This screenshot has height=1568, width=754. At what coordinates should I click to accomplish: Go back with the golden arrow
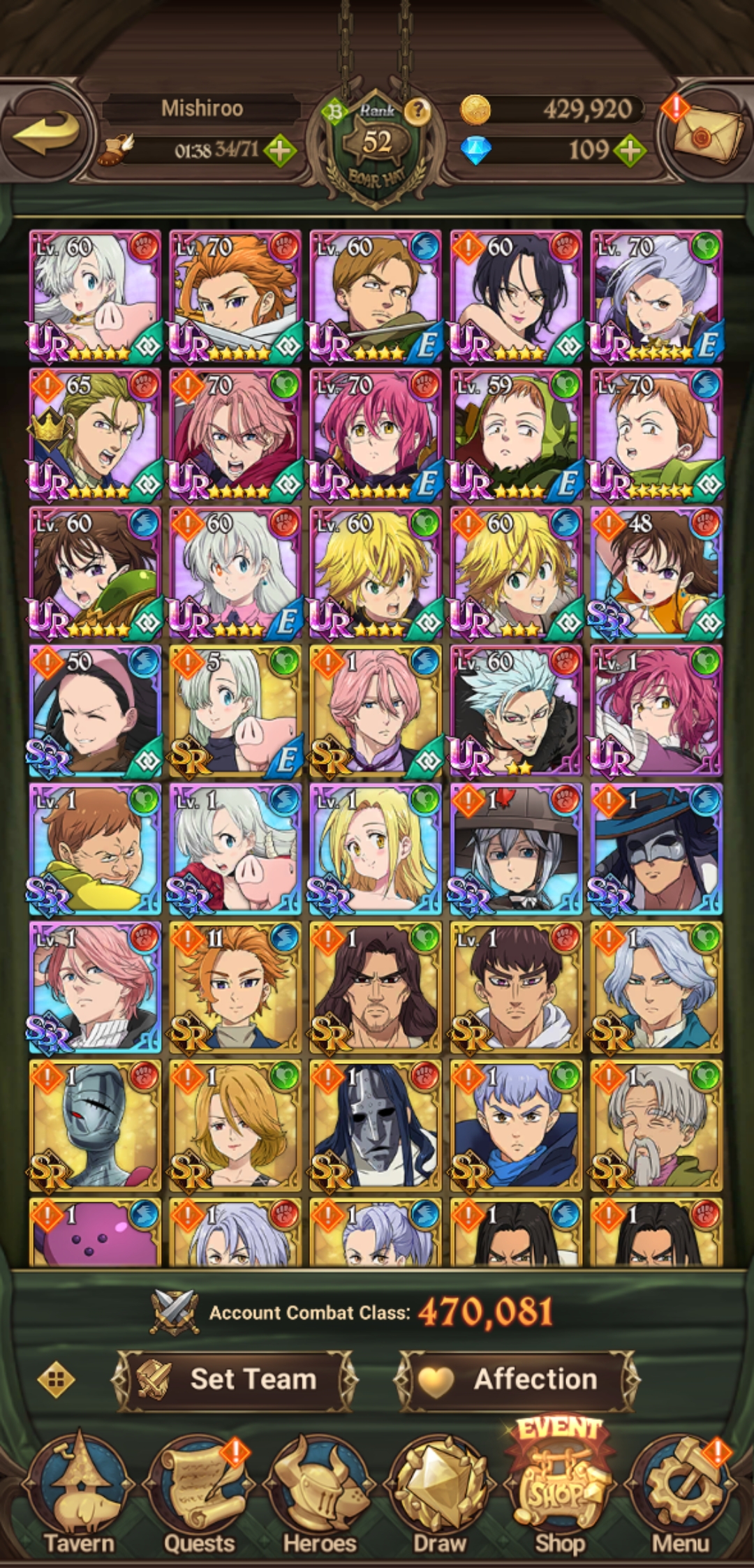[x=45, y=133]
